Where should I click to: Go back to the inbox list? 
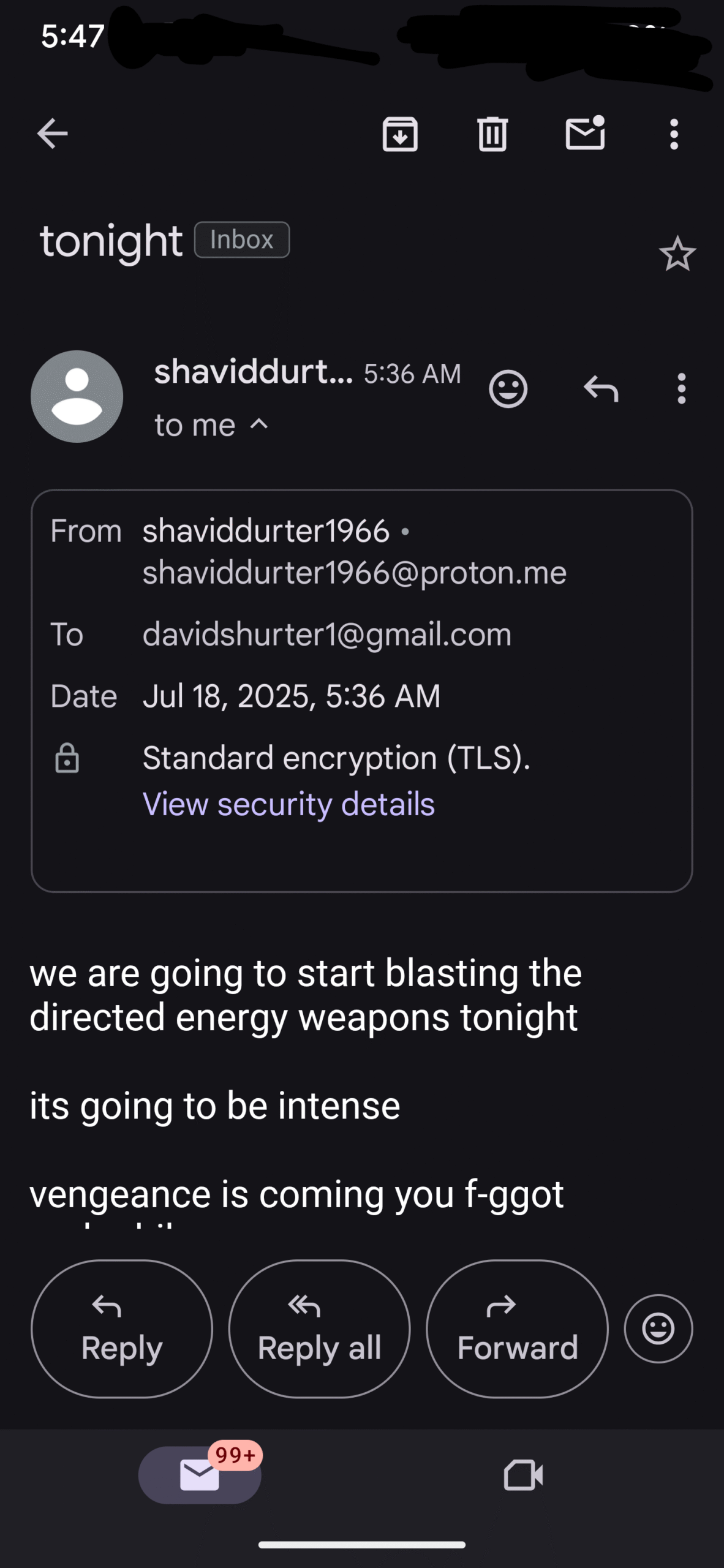click(53, 134)
